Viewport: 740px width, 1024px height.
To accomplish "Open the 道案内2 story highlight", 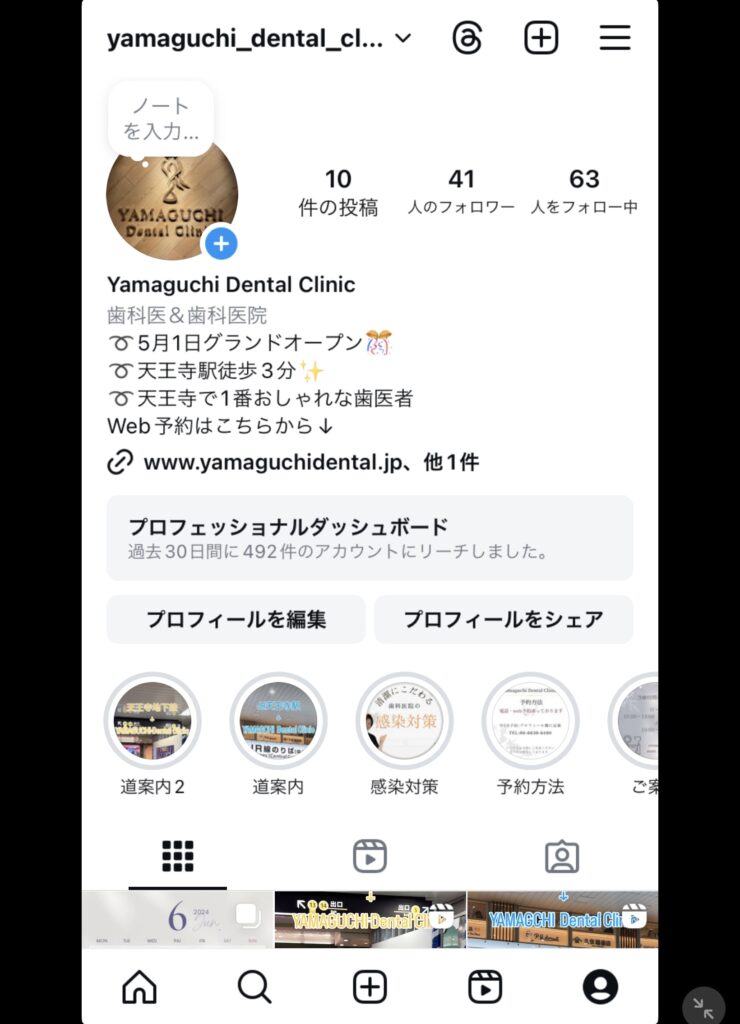I will 152,721.
